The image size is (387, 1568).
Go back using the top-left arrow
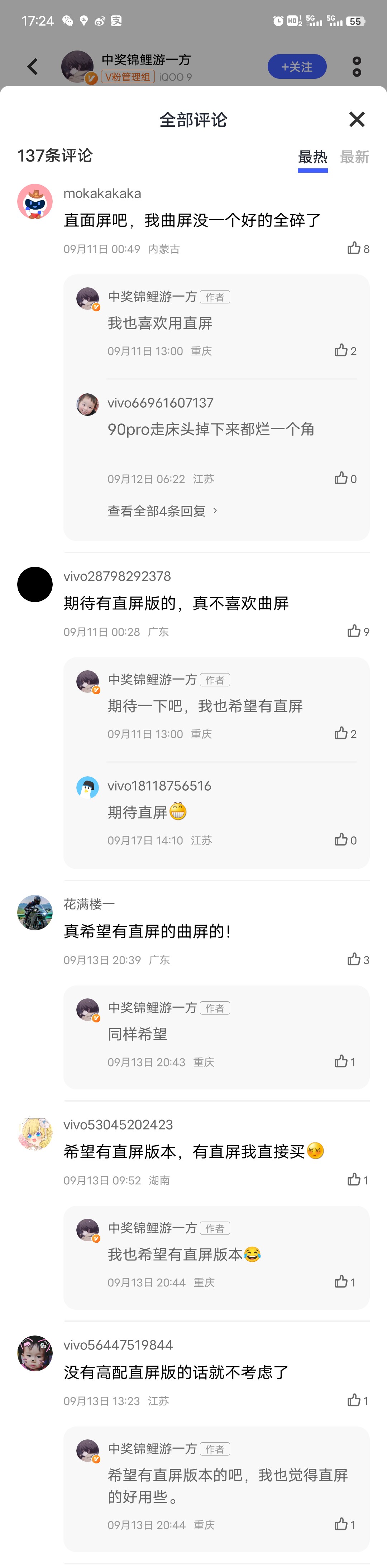[33, 66]
